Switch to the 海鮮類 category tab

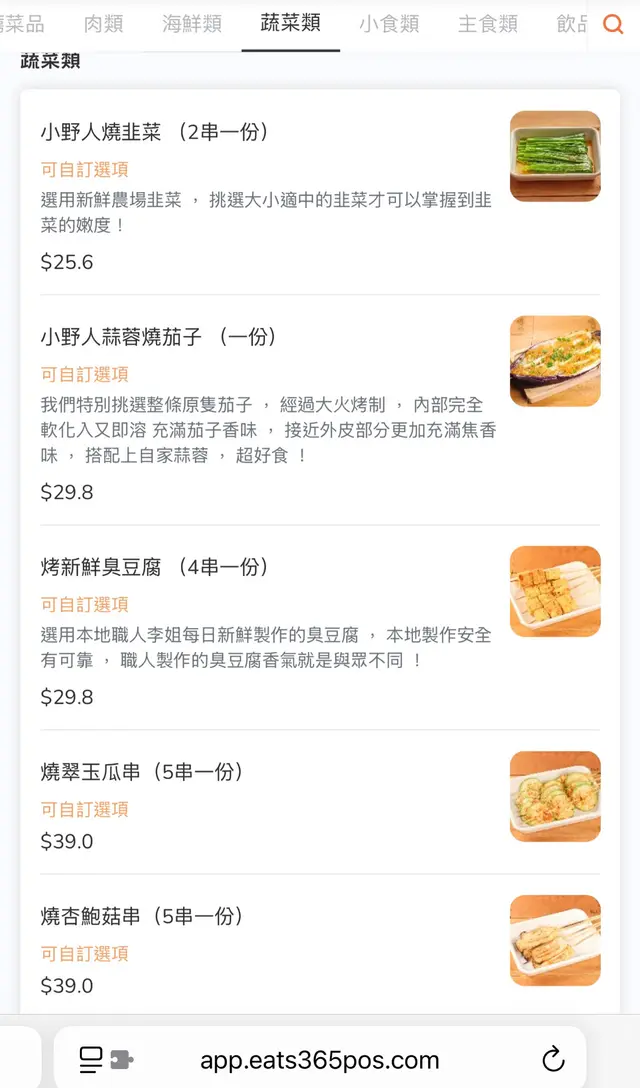point(192,24)
